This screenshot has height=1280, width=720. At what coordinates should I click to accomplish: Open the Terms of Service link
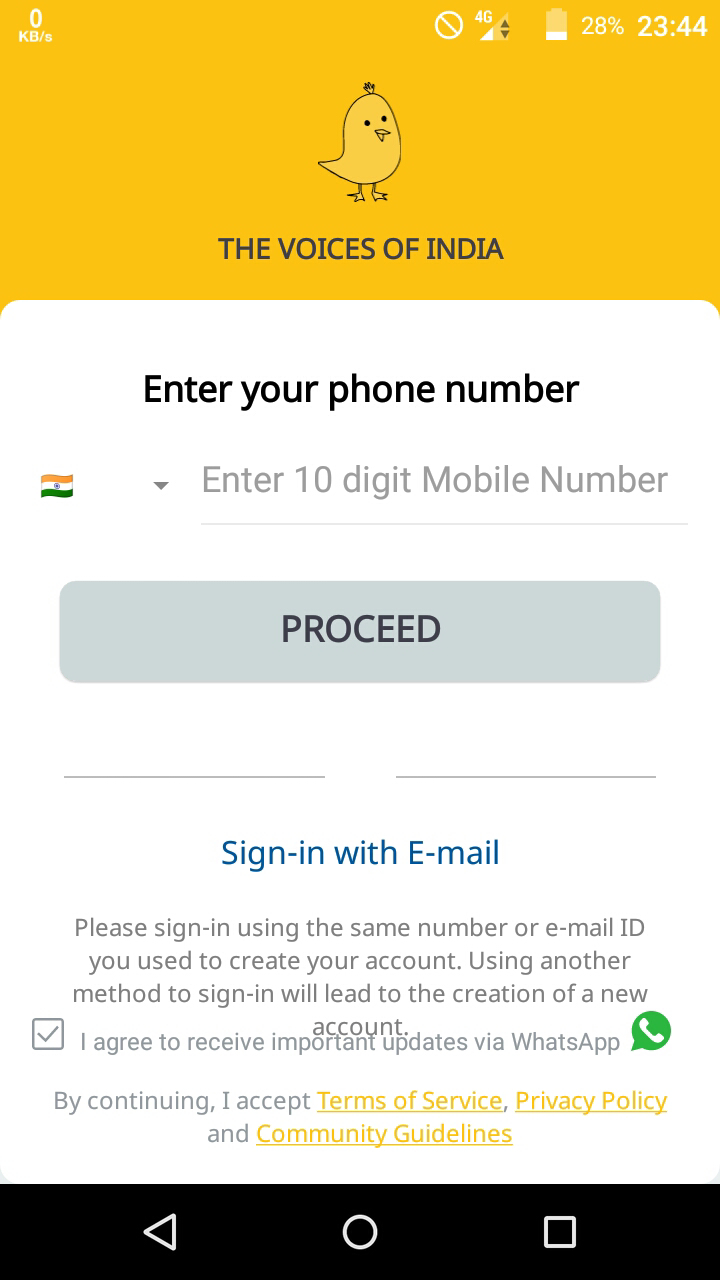click(409, 1101)
